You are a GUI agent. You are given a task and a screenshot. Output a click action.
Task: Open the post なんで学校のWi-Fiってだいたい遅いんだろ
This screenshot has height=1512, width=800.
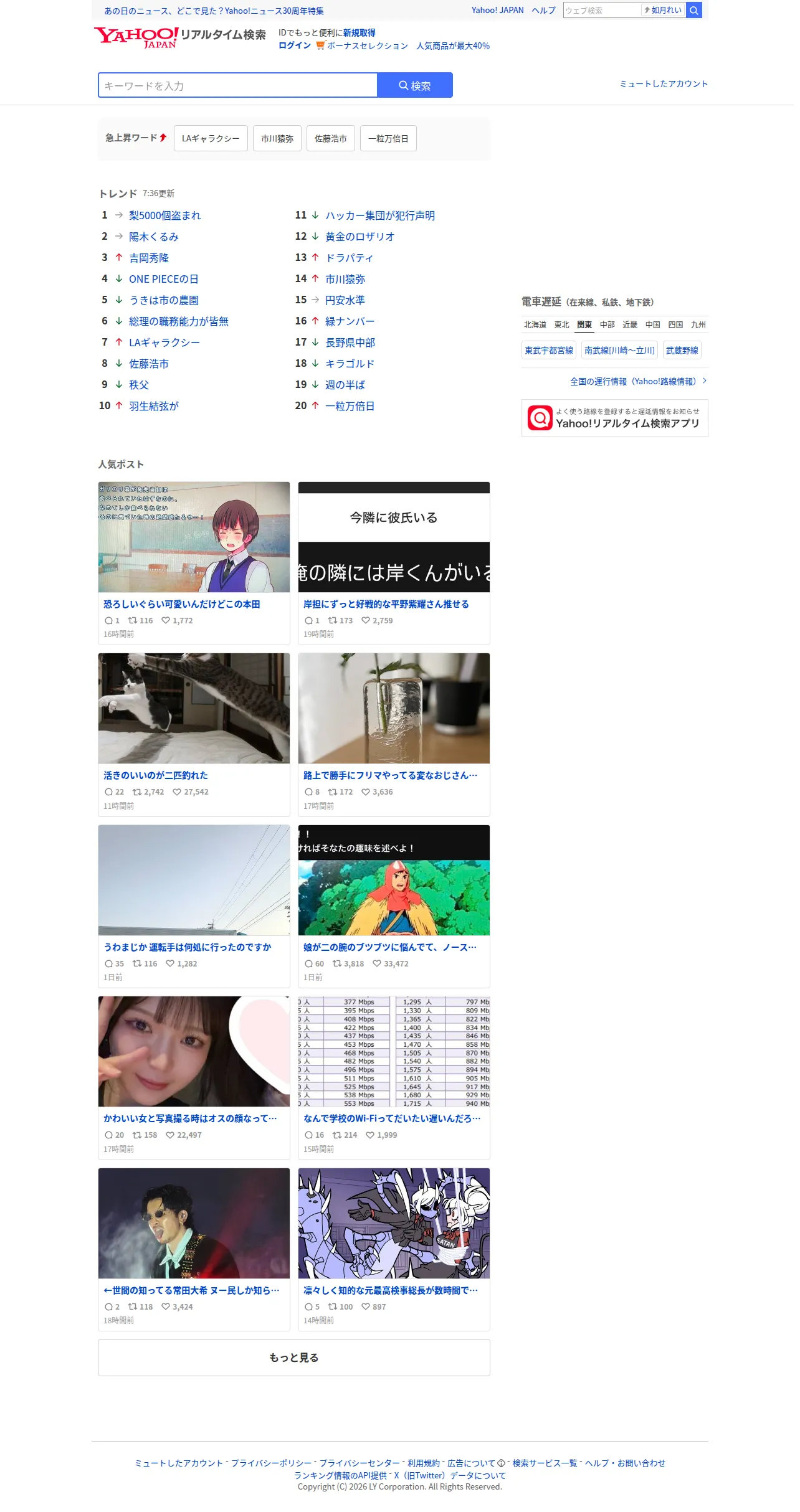coord(392,1118)
